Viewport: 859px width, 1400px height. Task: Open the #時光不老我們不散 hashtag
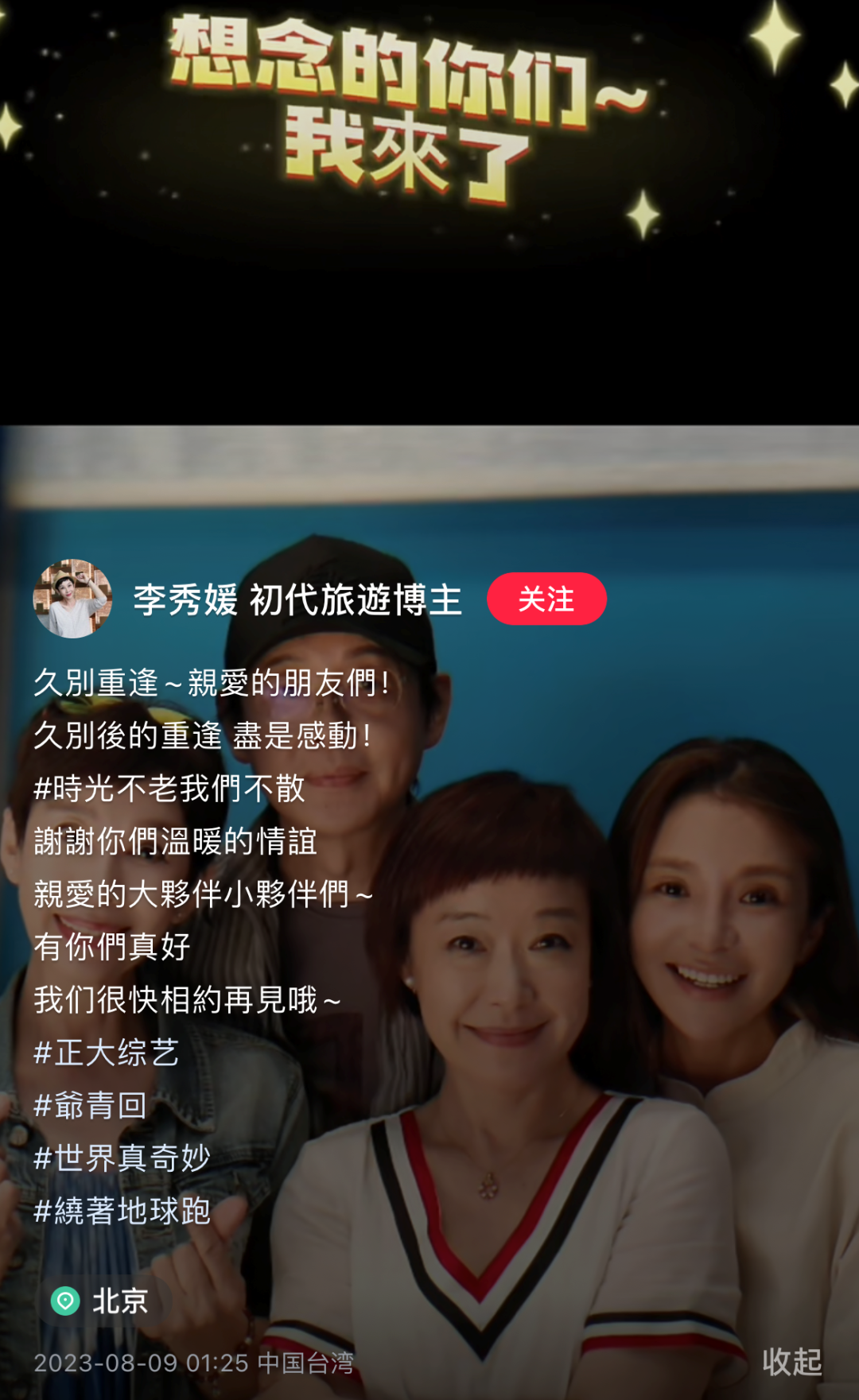pos(169,789)
